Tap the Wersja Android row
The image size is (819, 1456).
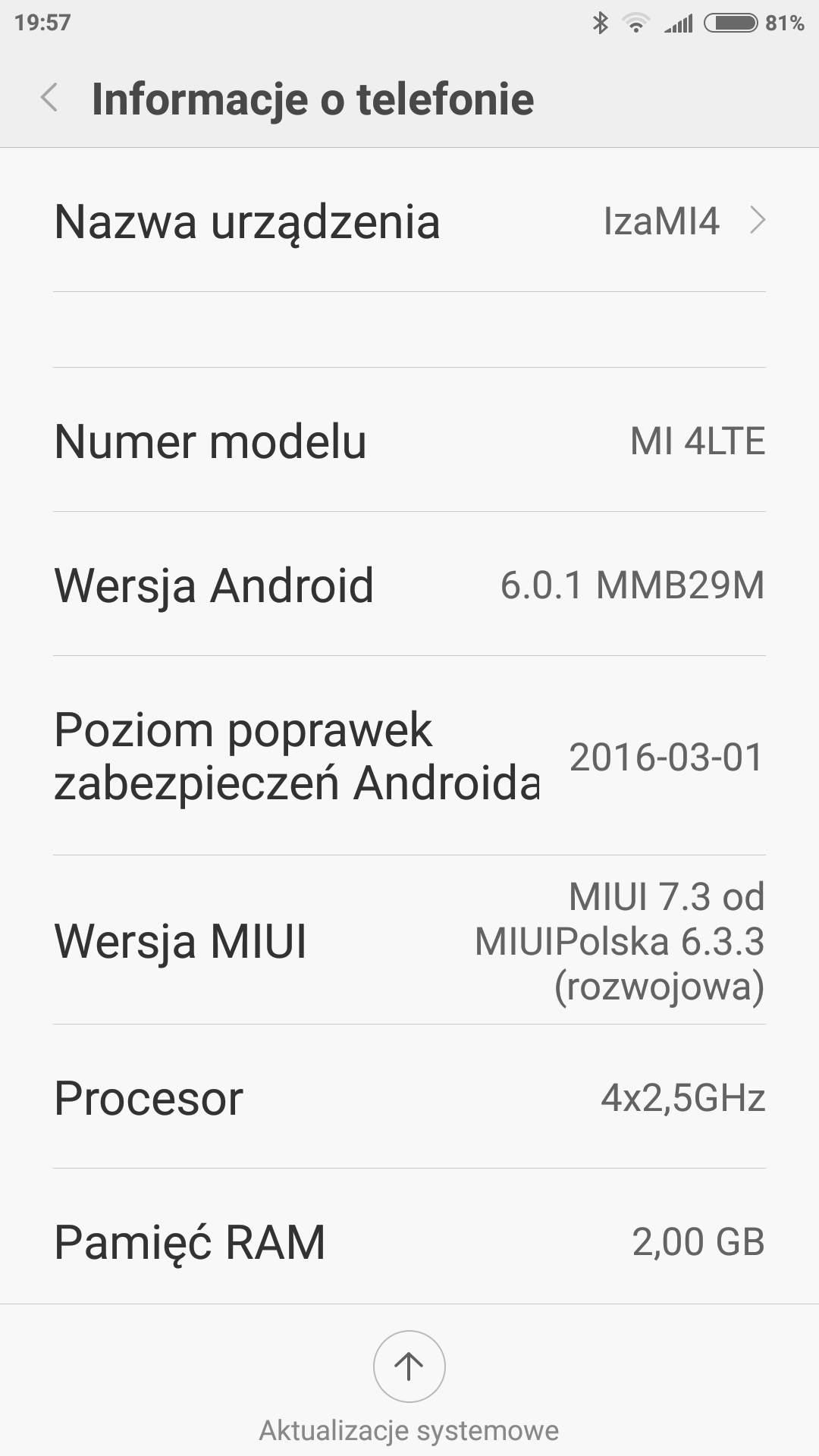(409, 585)
